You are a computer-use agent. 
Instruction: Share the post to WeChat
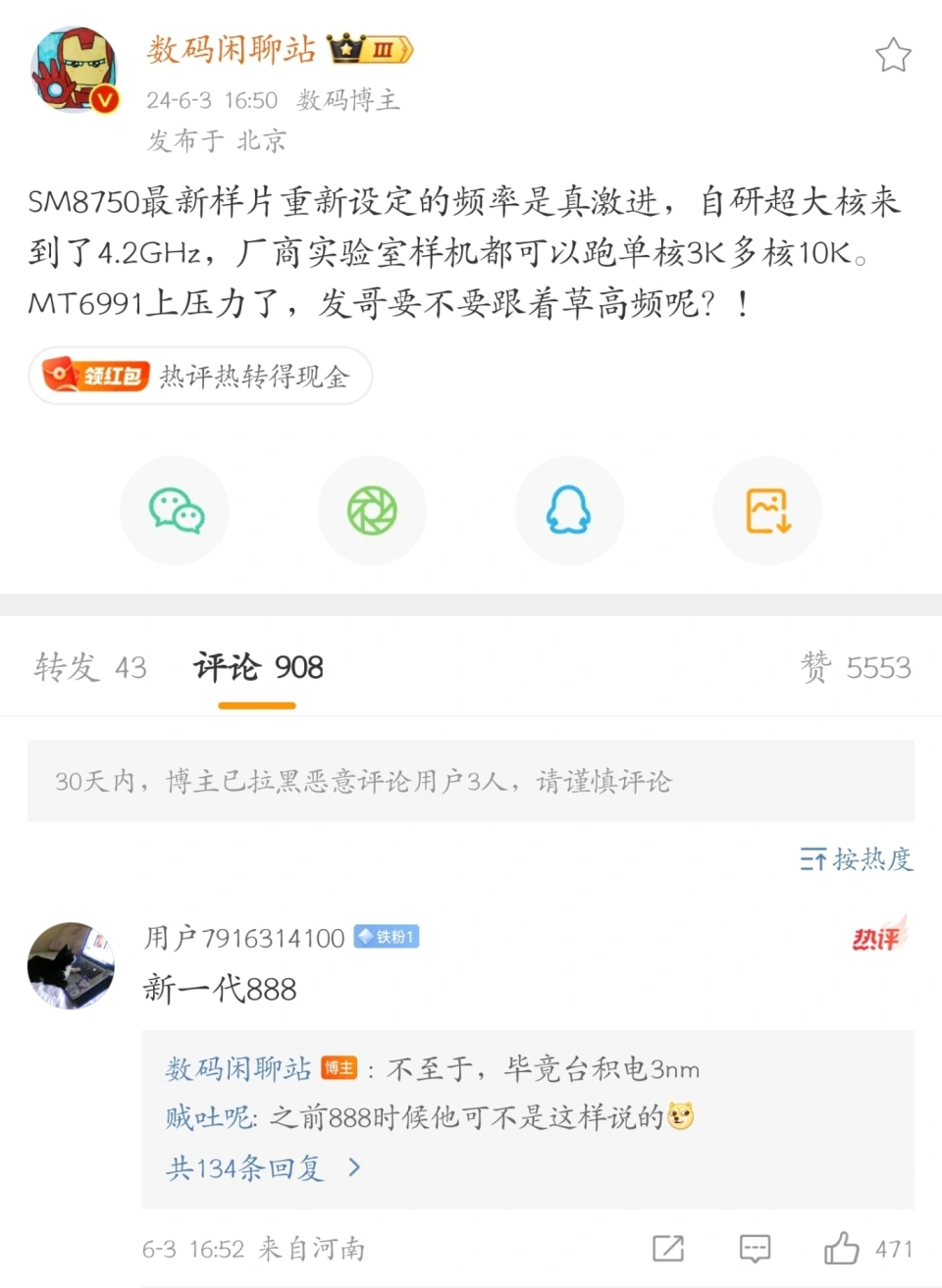click(x=176, y=511)
